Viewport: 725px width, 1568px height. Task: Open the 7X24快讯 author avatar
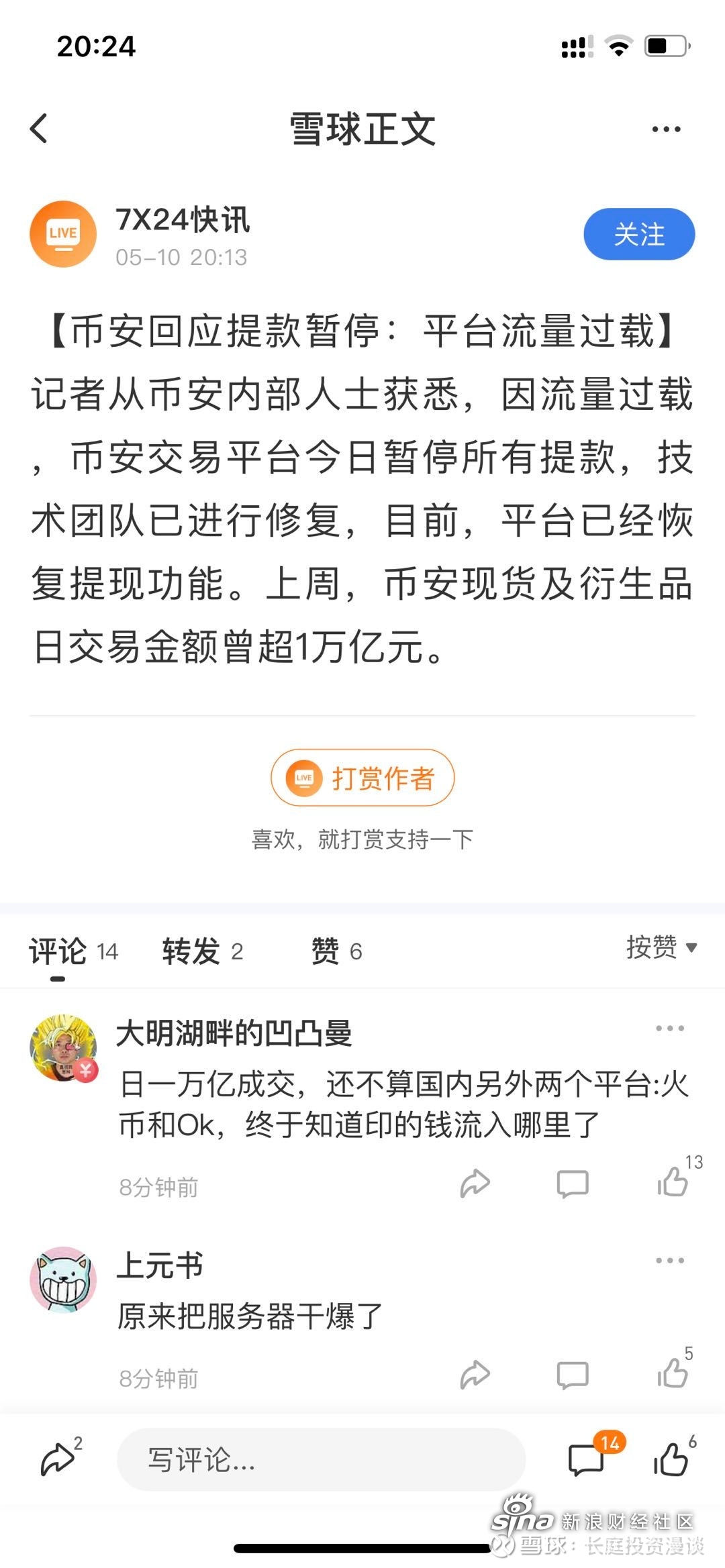coord(63,234)
